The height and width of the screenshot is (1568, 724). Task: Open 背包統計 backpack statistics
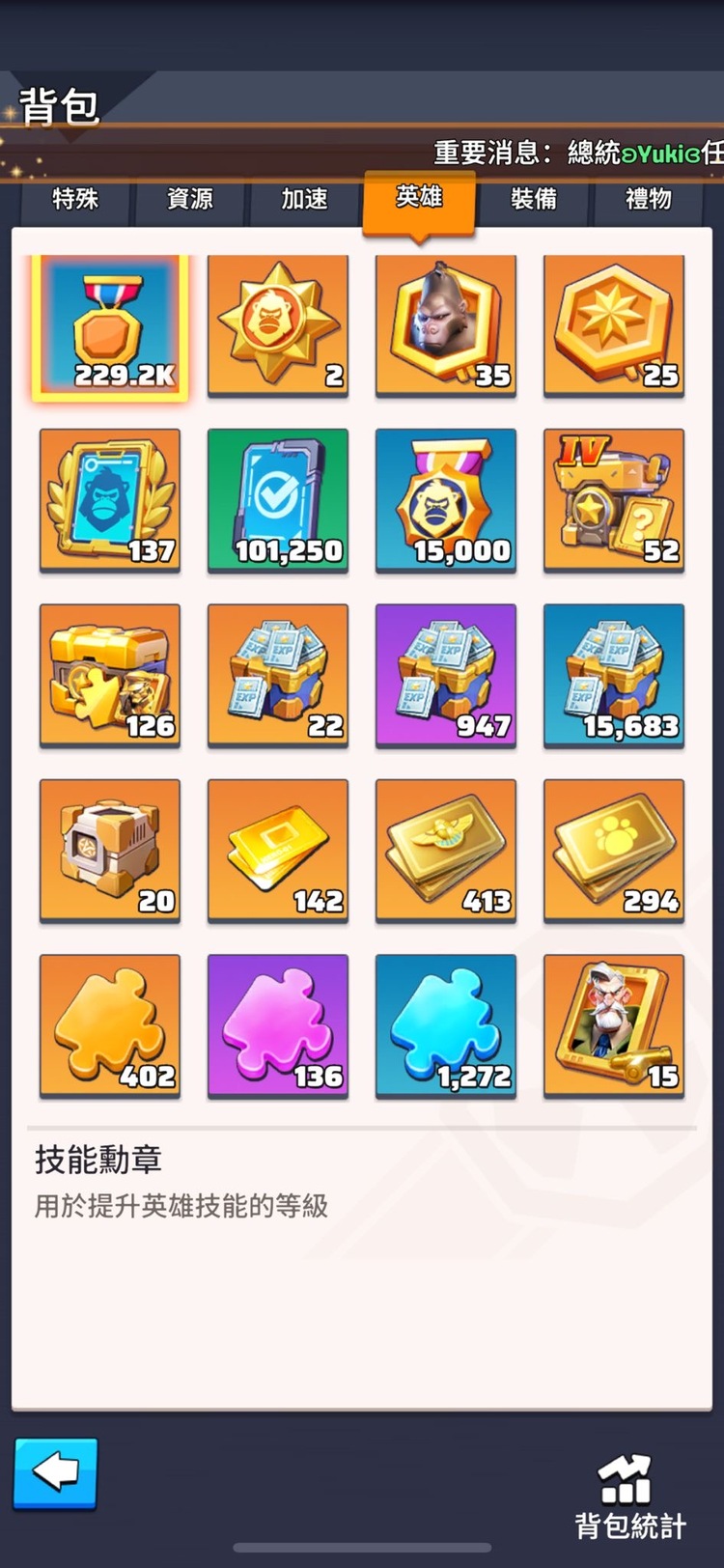pos(629,1497)
